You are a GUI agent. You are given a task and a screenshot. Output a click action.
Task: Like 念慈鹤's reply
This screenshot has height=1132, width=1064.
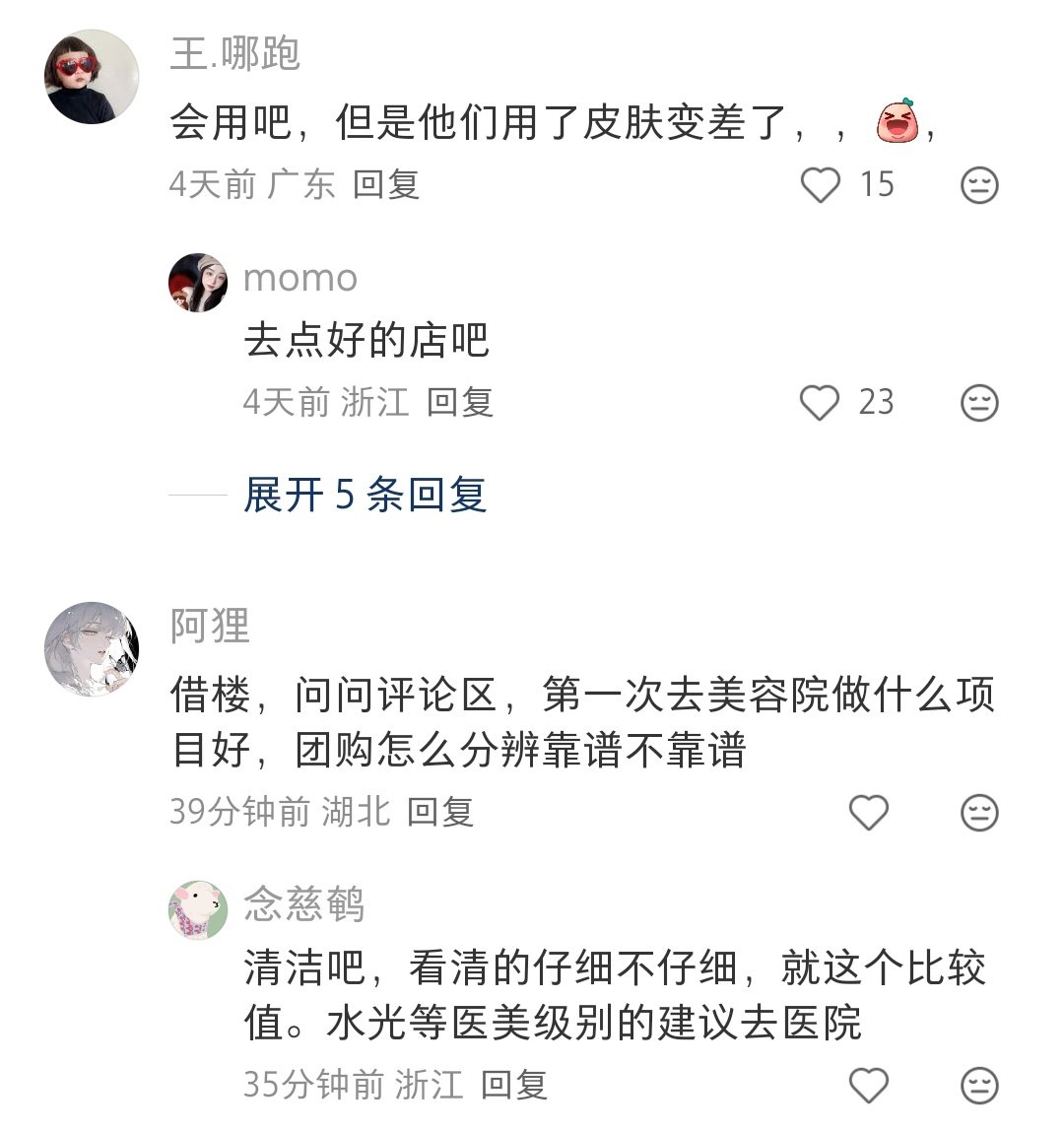(x=868, y=1085)
